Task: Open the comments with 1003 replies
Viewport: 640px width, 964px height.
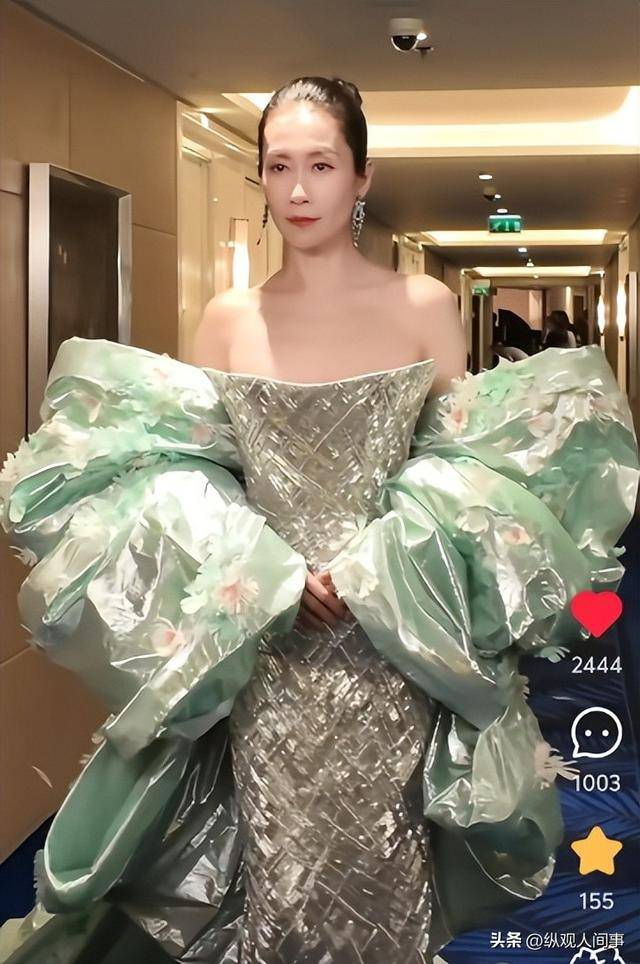Action: pyautogui.click(x=596, y=733)
